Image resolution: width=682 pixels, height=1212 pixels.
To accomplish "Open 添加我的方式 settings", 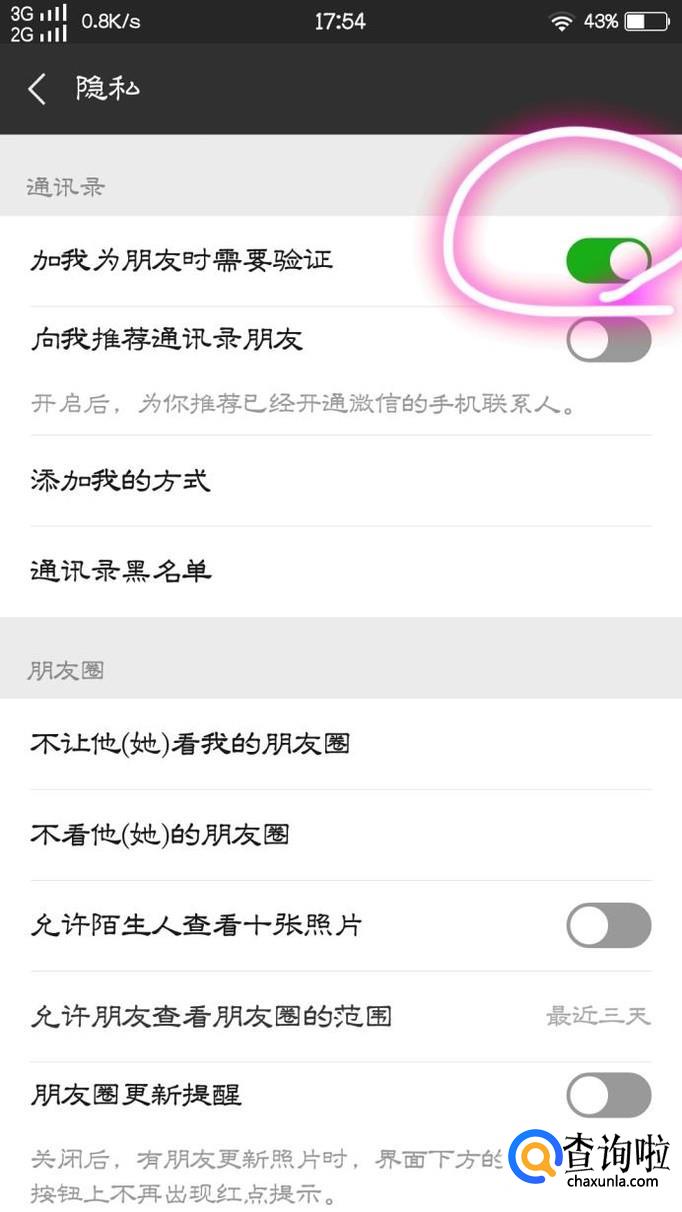I will point(340,481).
